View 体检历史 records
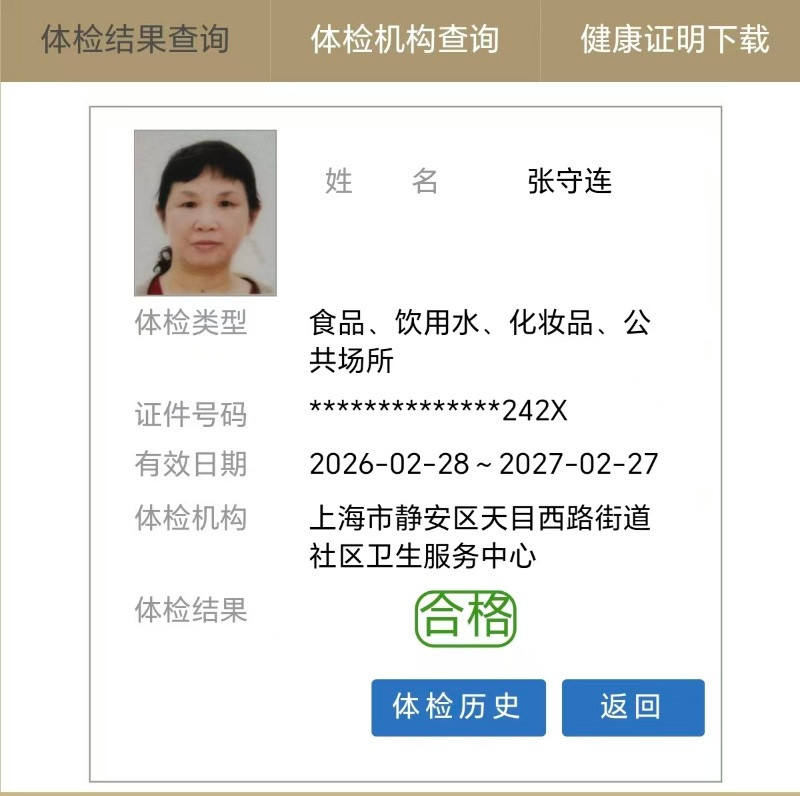The image size is (800, 796). [458, 707]
